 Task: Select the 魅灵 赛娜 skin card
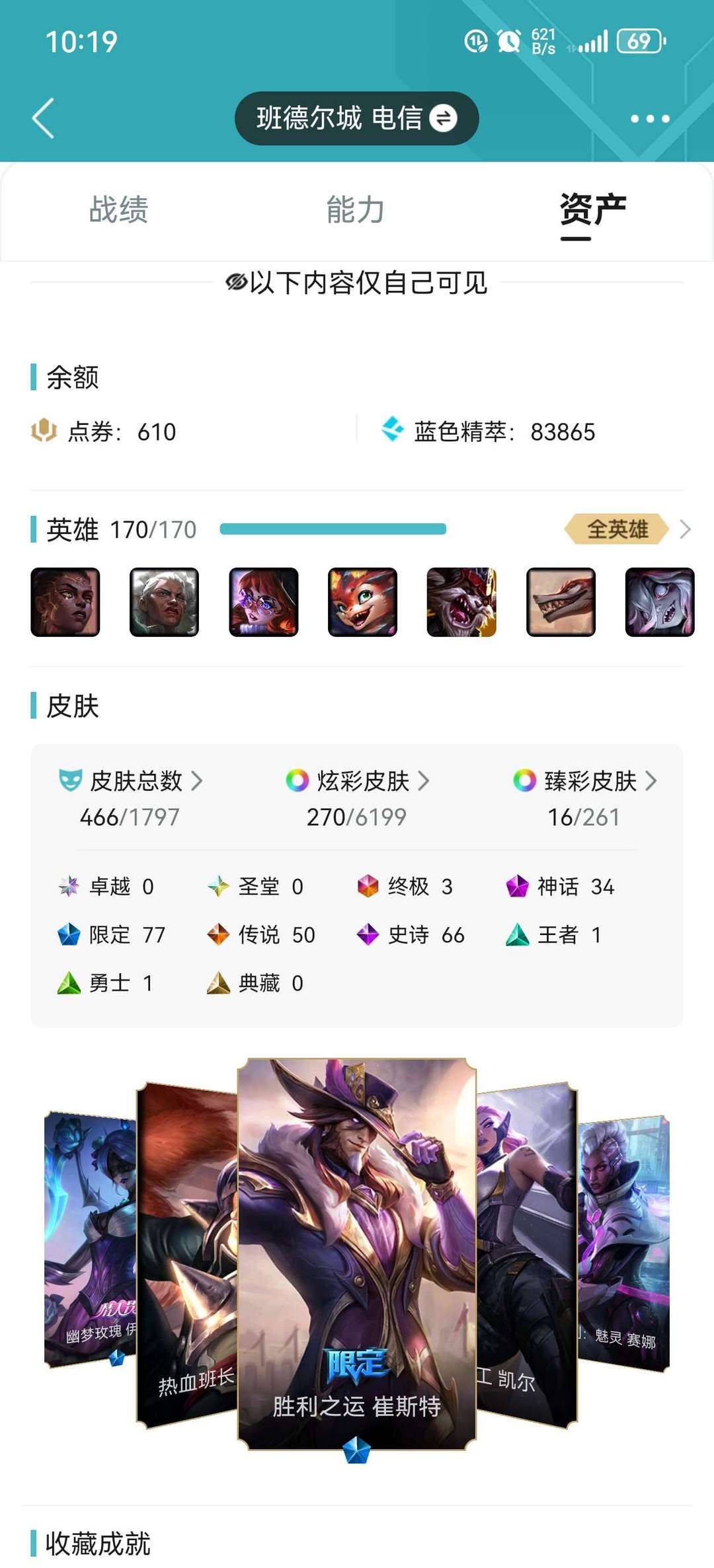623,1242
